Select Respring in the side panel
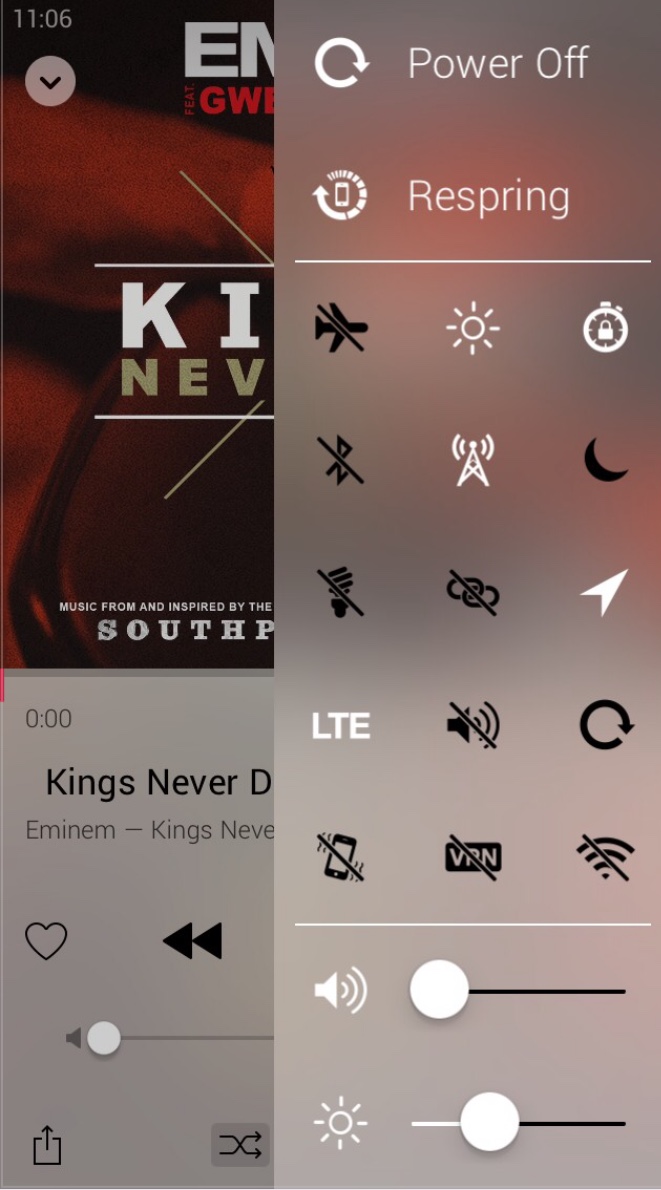The width and height of the screenshot is (661, 1190). pyautogui.click(x=441, y=196)
